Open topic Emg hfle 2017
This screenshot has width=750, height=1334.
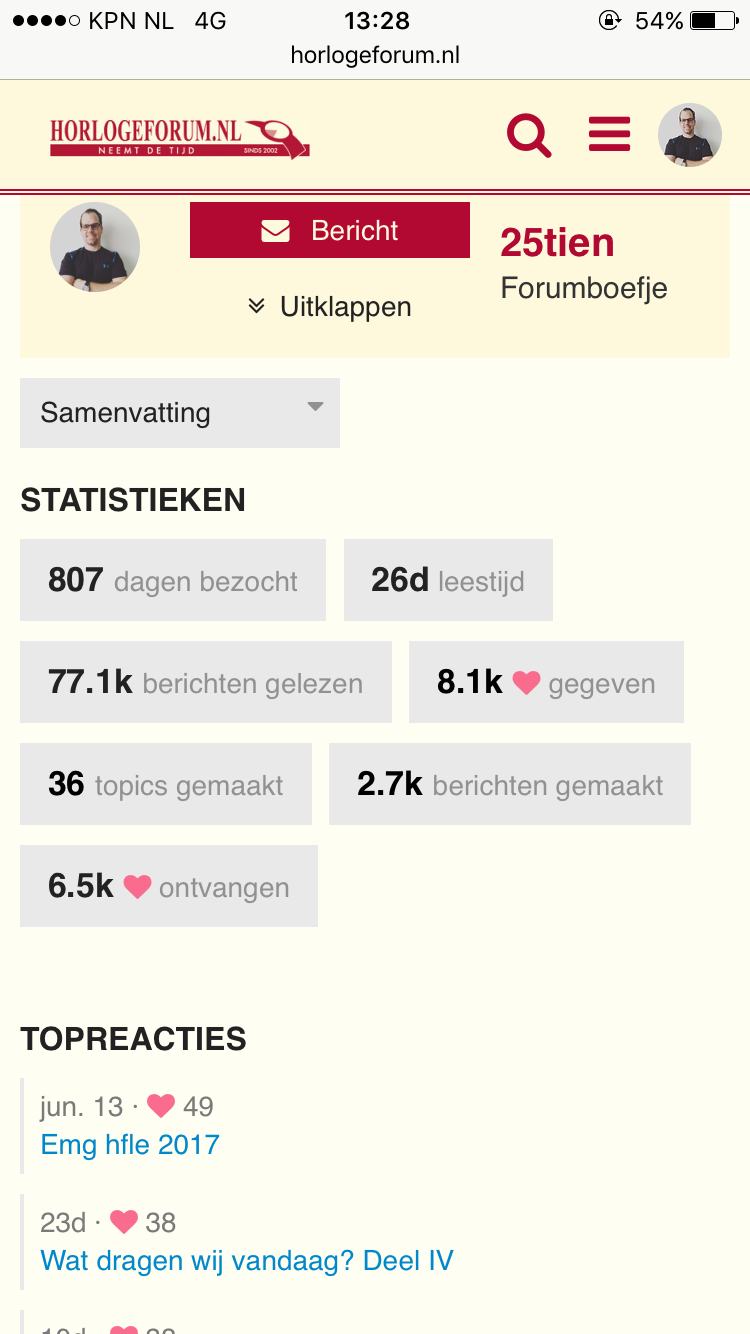point(130,1144)
